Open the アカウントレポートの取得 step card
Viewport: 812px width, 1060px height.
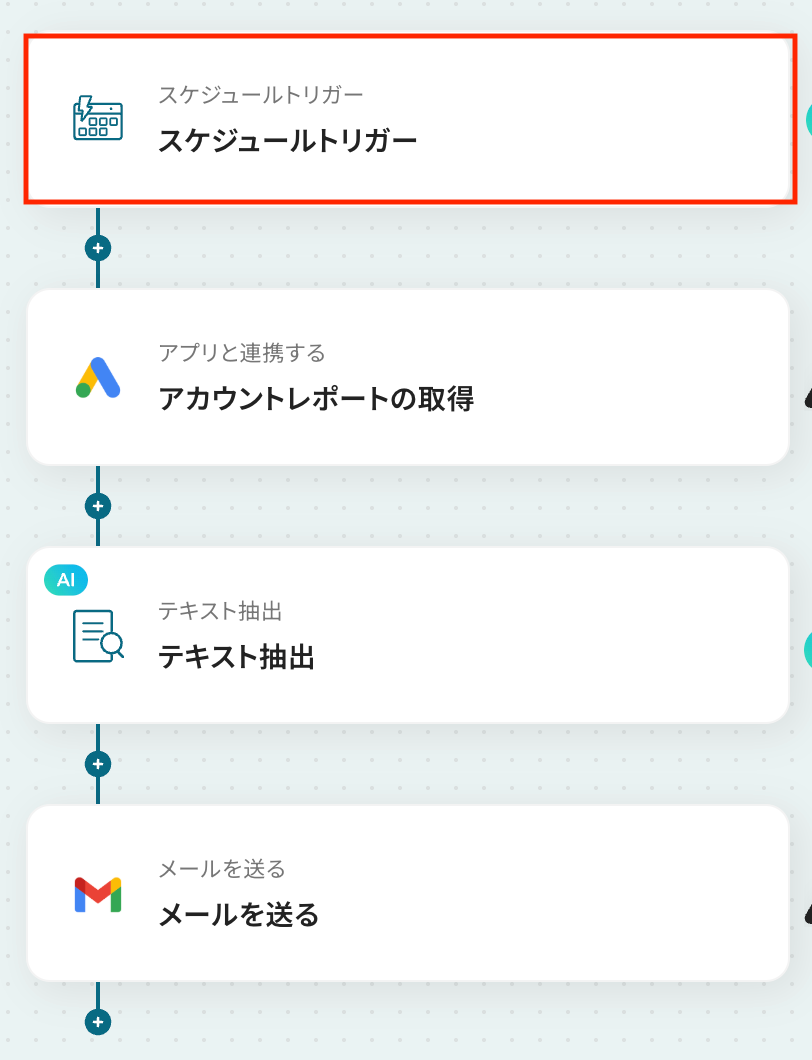[x=408, y=378]
